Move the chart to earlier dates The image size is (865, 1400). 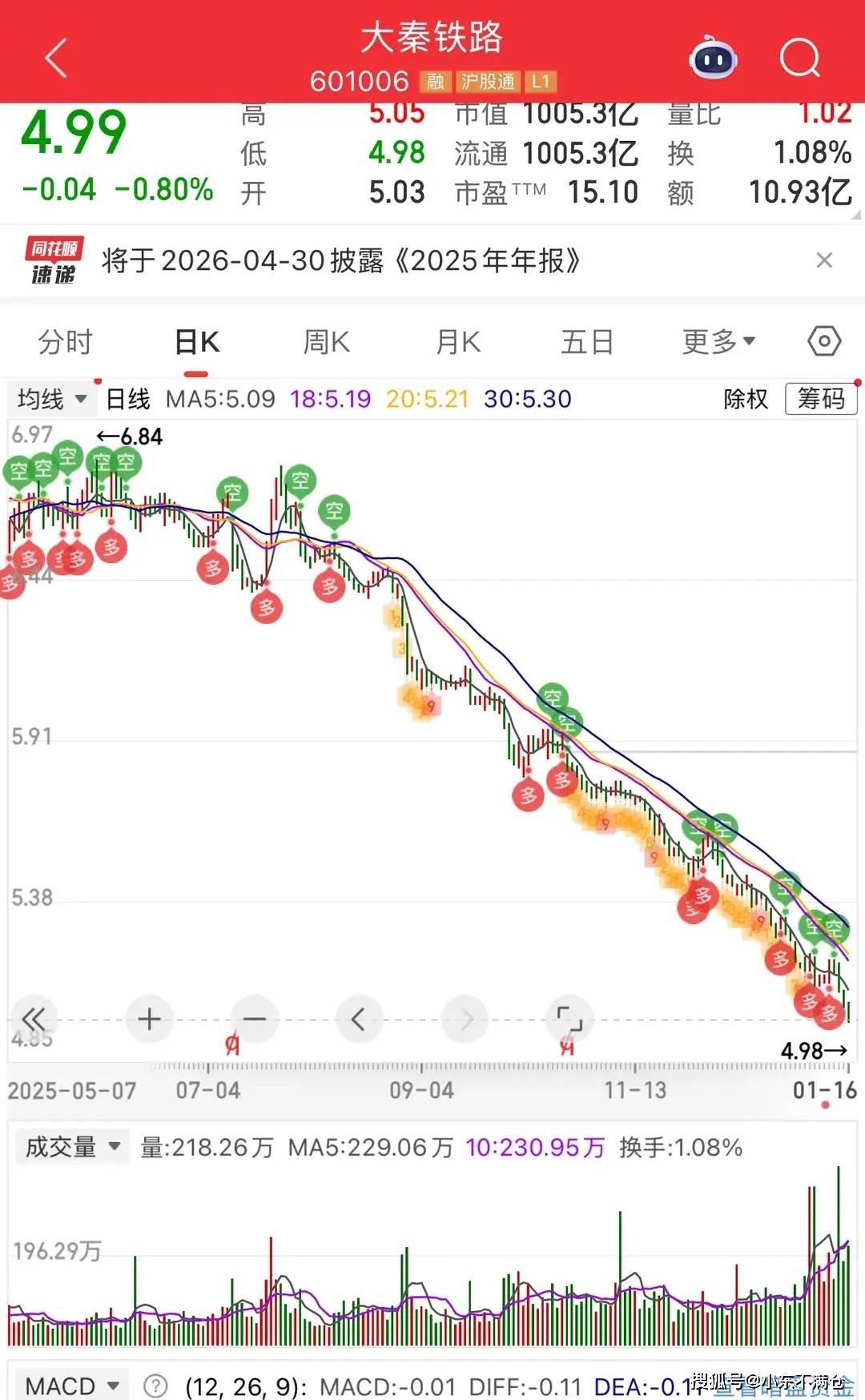click(359, 1020)
